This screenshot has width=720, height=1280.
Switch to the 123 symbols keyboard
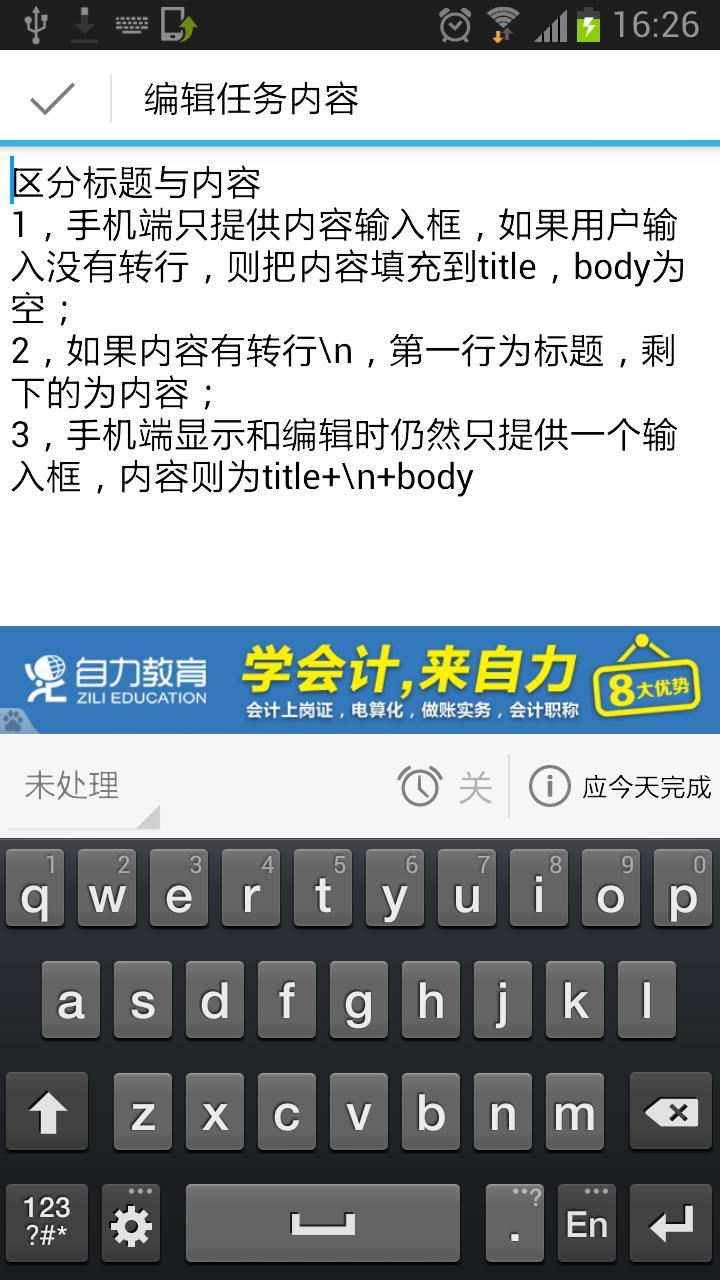pos(46,1222)
